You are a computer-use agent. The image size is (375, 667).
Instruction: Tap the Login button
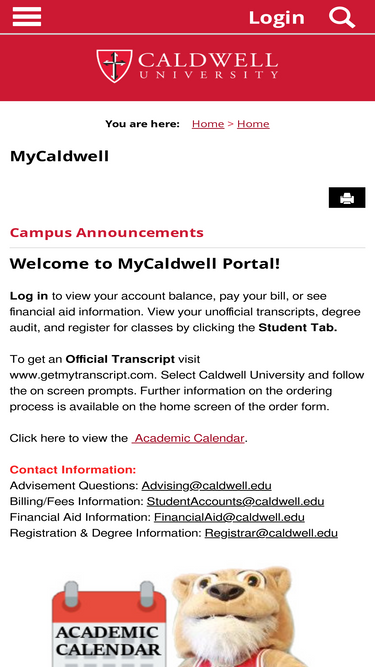277,18
